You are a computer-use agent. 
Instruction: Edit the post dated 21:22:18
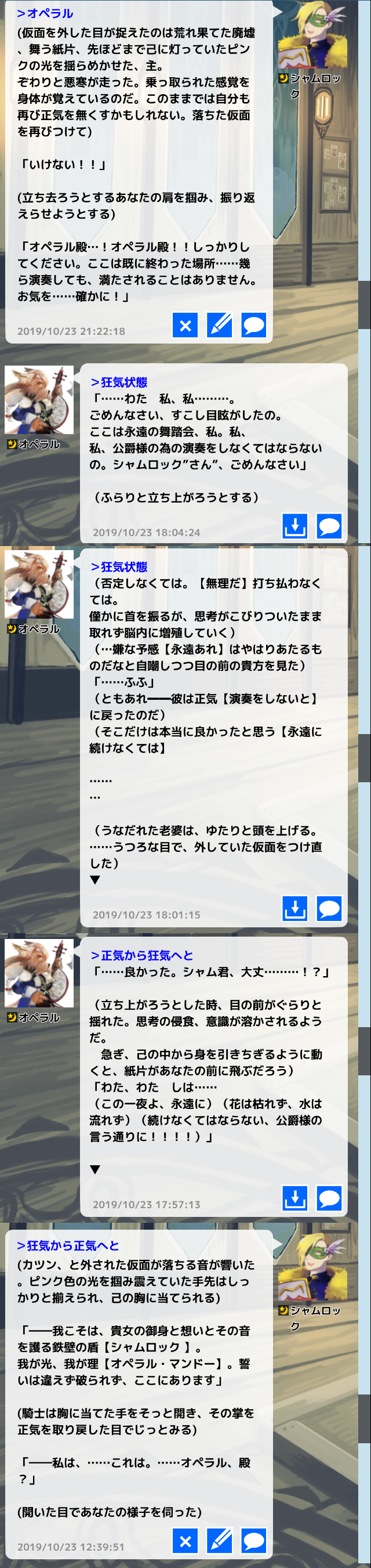tap(219, 325)
